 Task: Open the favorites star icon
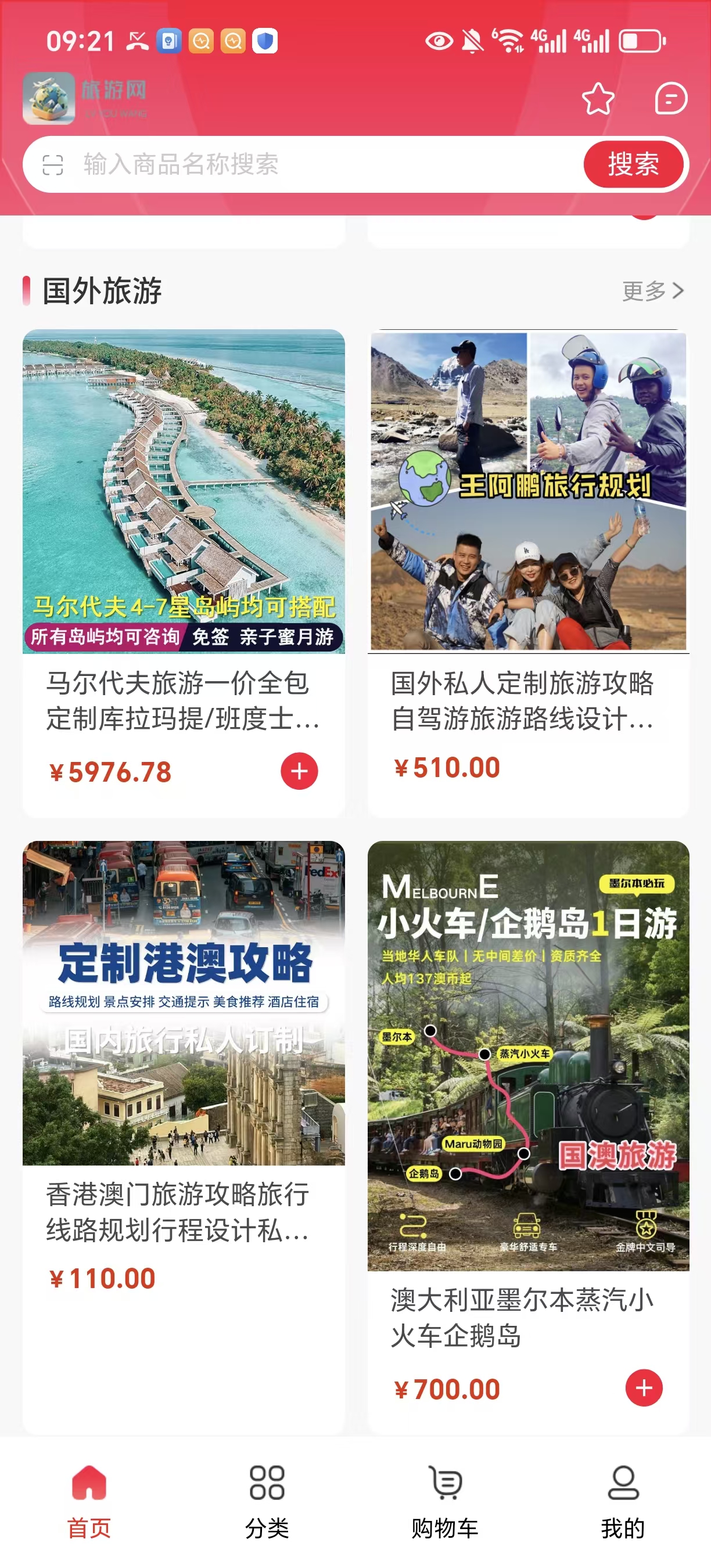click(x=598, y=99)
